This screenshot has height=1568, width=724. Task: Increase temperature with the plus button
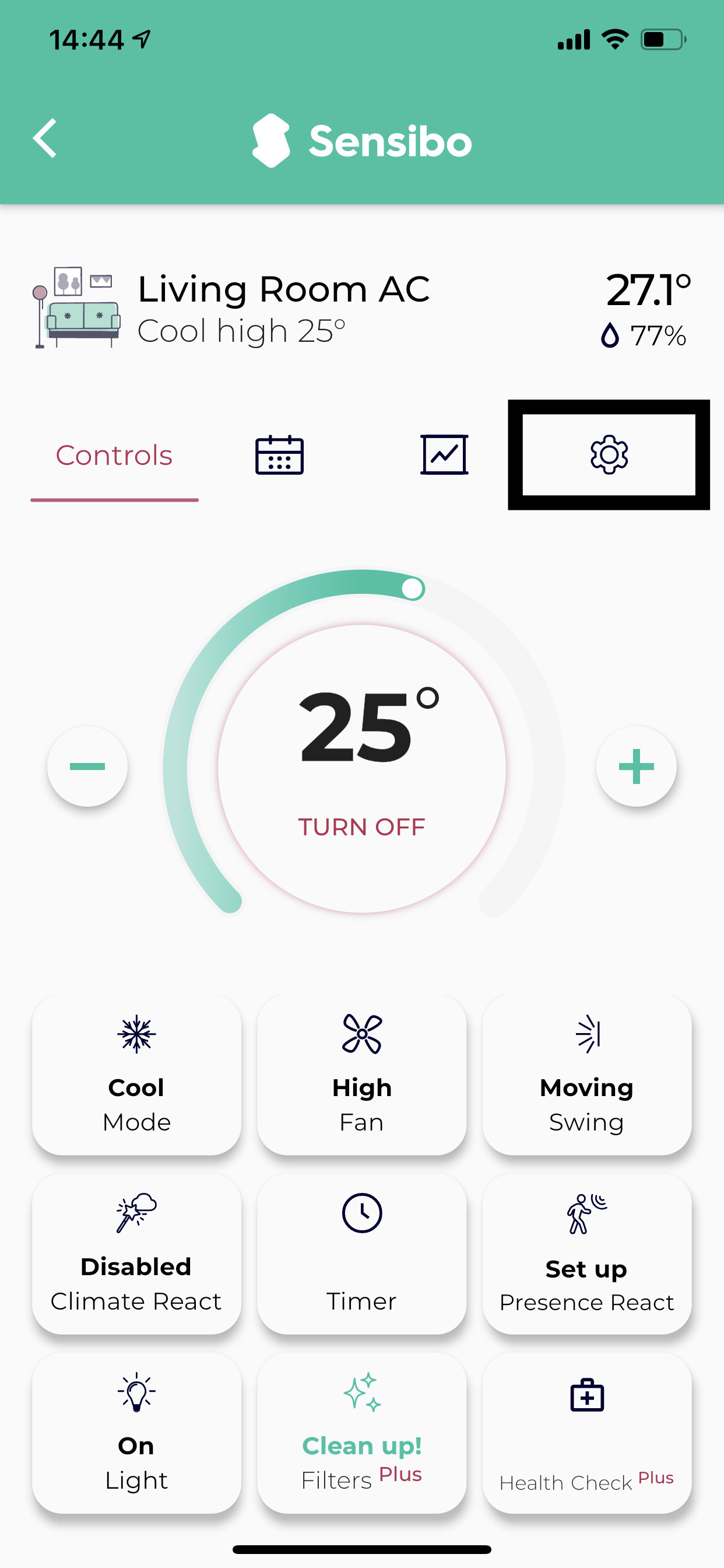point(637,766)
